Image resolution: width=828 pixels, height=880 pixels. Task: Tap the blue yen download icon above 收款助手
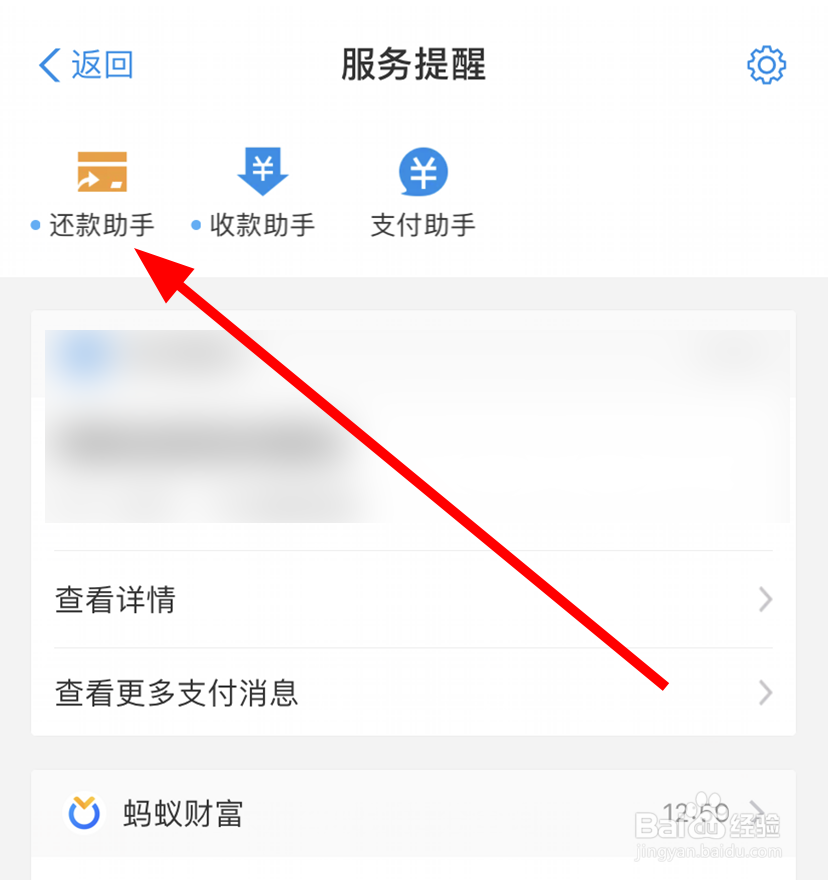coord(262,170)
